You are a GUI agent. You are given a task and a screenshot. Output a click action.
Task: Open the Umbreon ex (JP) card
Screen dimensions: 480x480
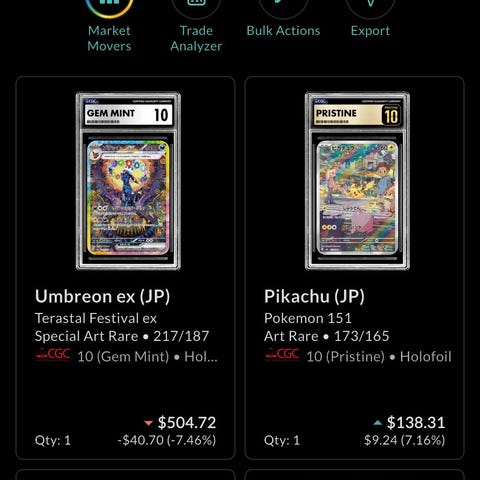125,268
